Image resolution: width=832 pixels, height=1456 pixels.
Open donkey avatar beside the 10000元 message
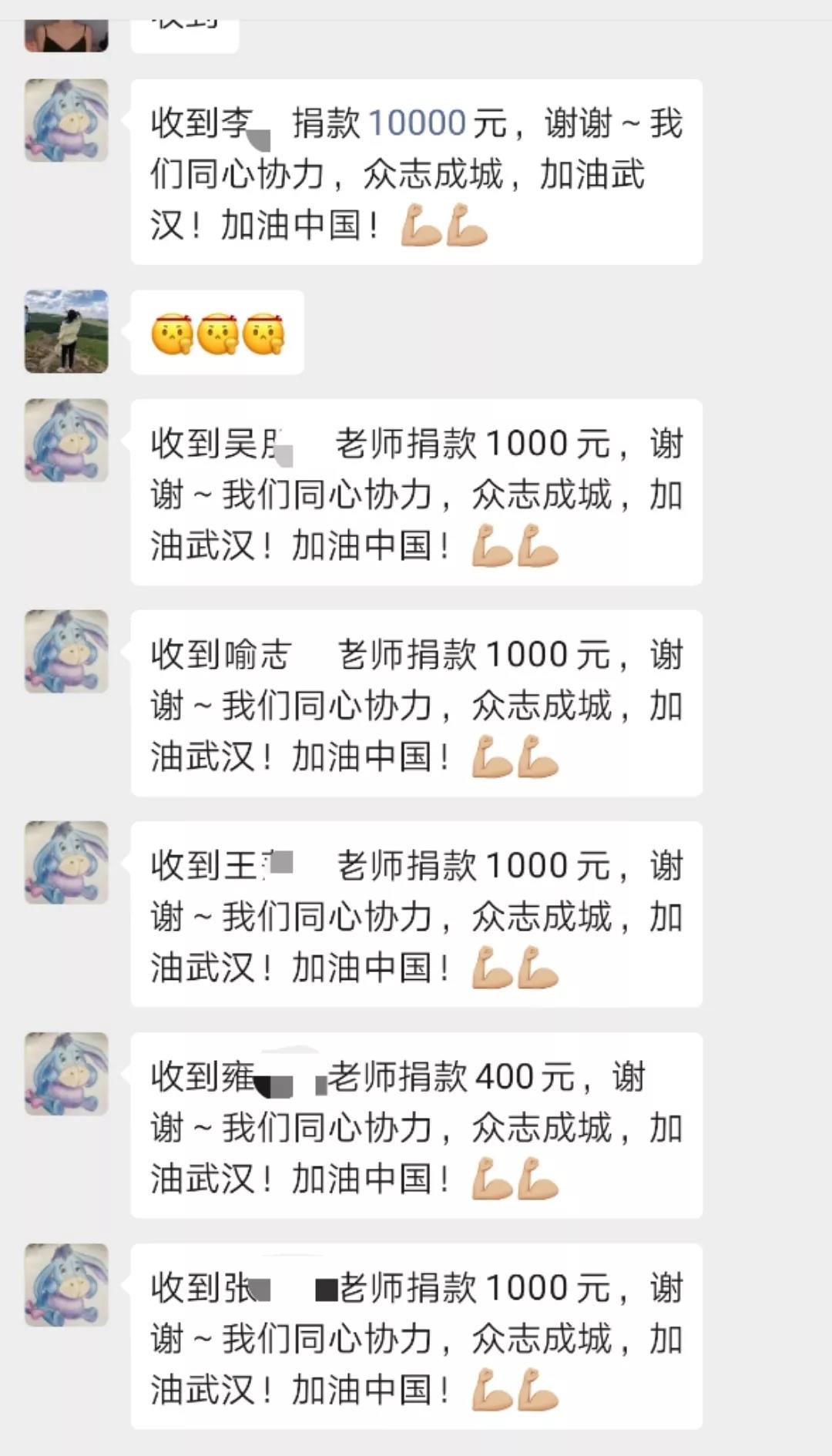(x=66, y=120)
